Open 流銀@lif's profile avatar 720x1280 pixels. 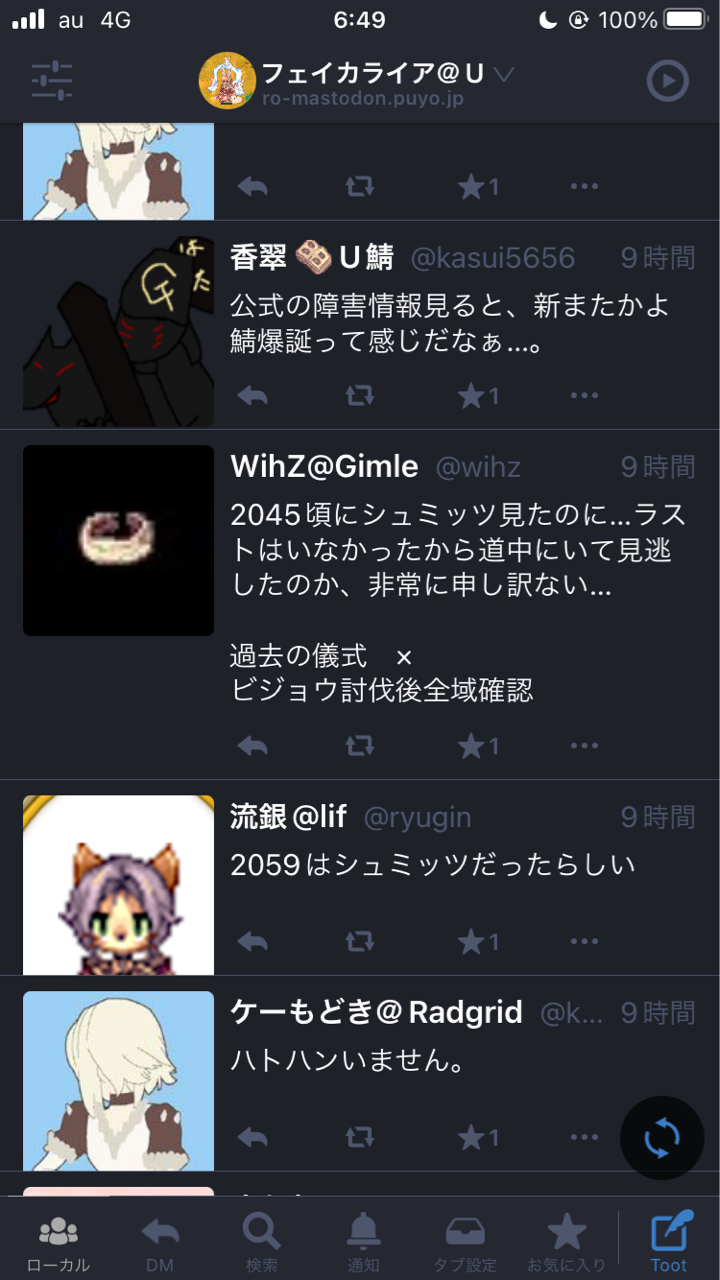(119, 885)
